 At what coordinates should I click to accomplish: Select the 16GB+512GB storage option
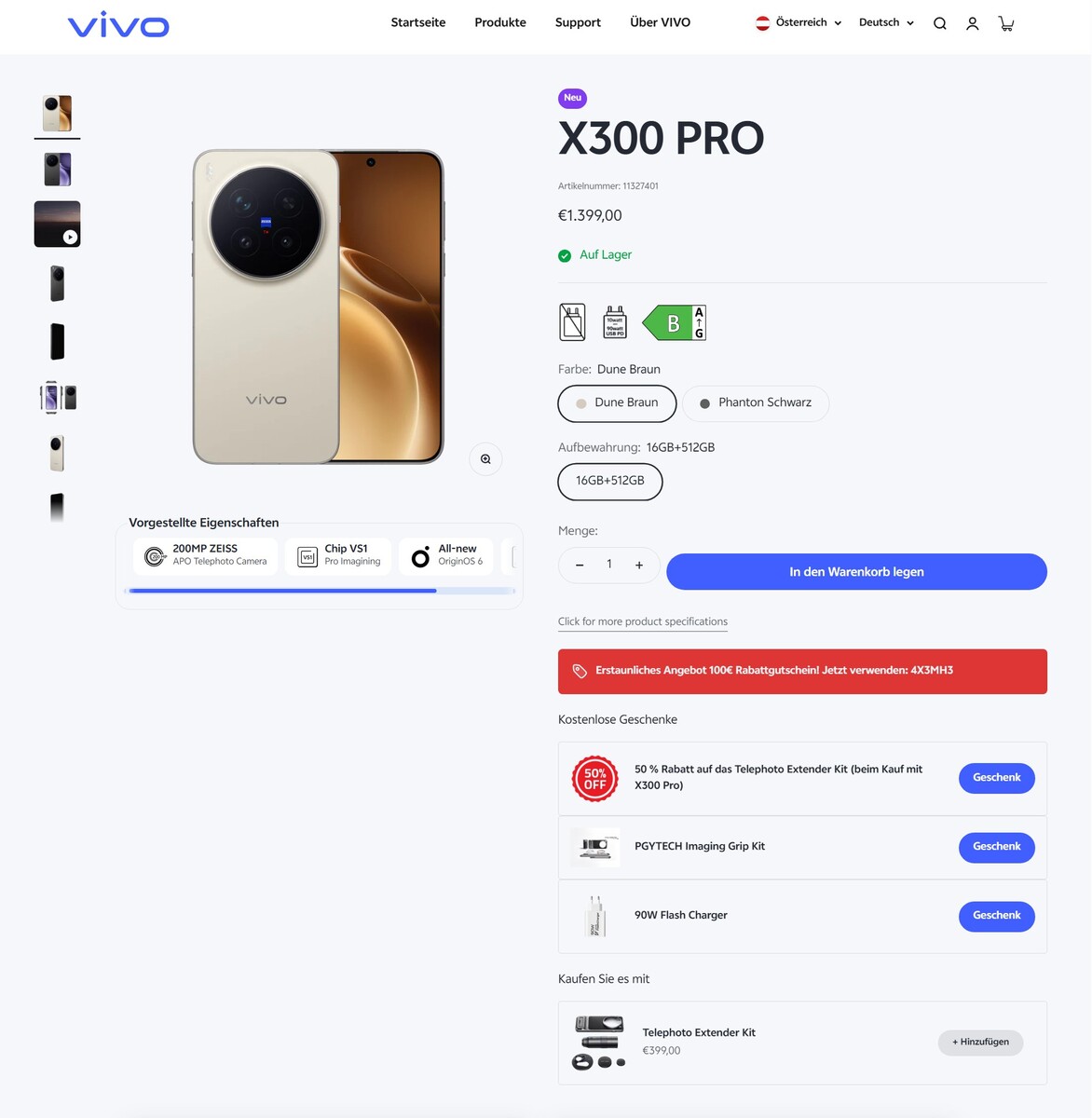(x=610, y=482)
